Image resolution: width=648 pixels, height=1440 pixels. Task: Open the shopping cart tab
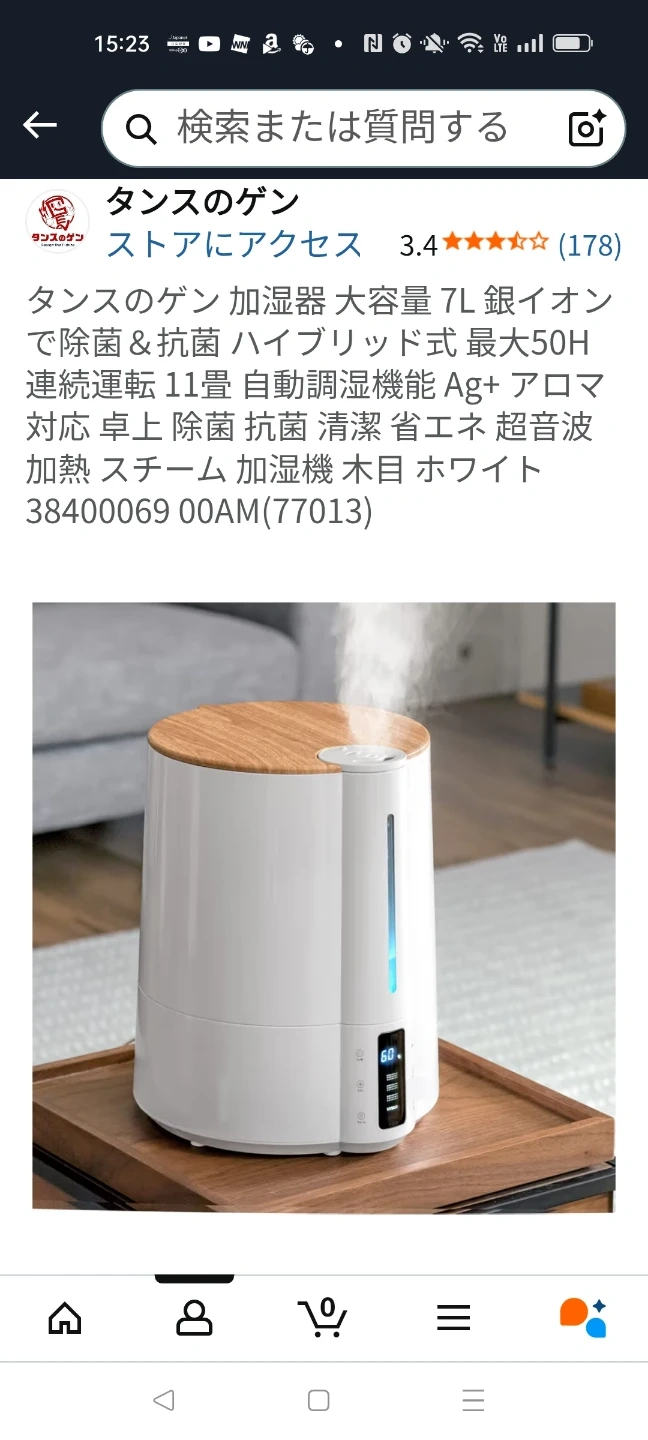[323, 1318]
